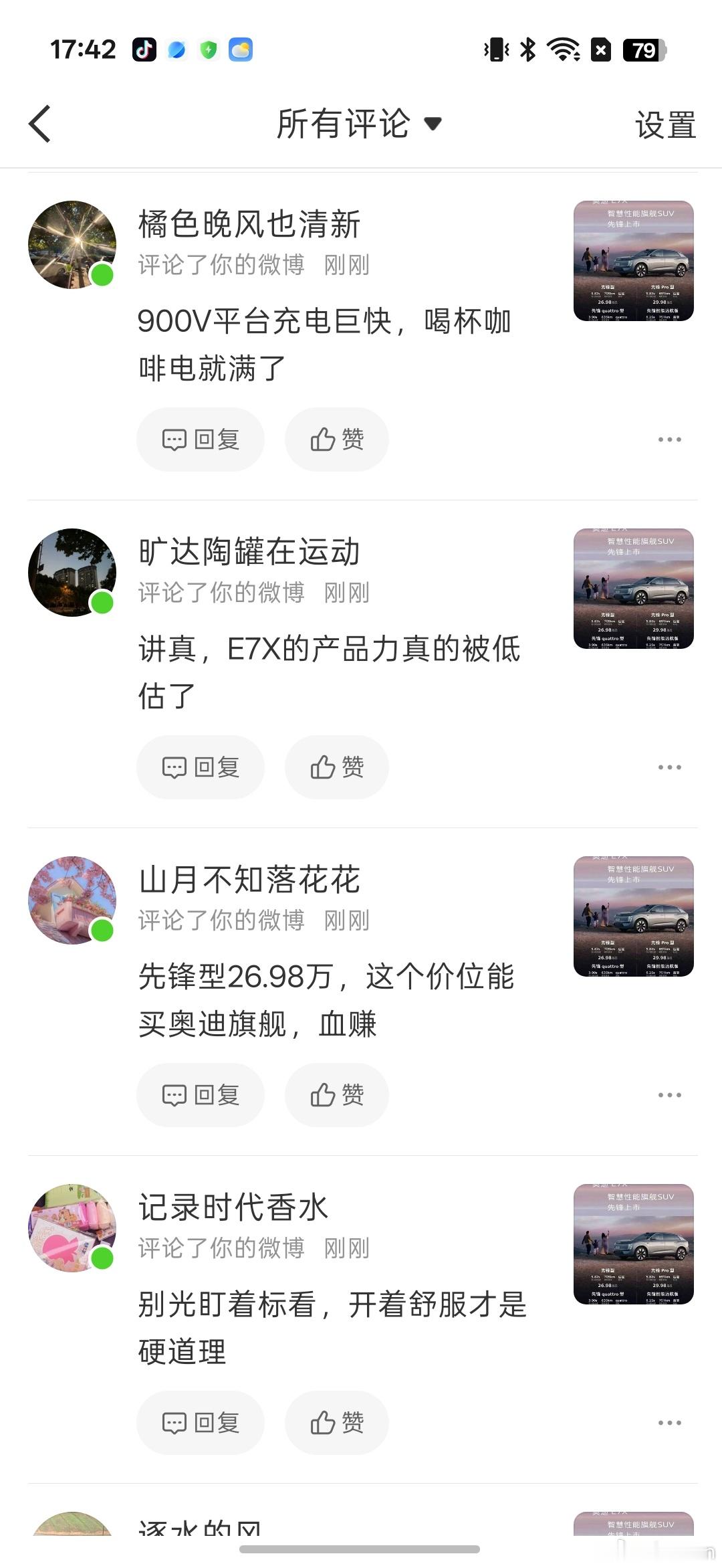Reply to 旷达陶罐在运动's comment
Viewport: 722px width, 1568px height.
click(201, 767)
